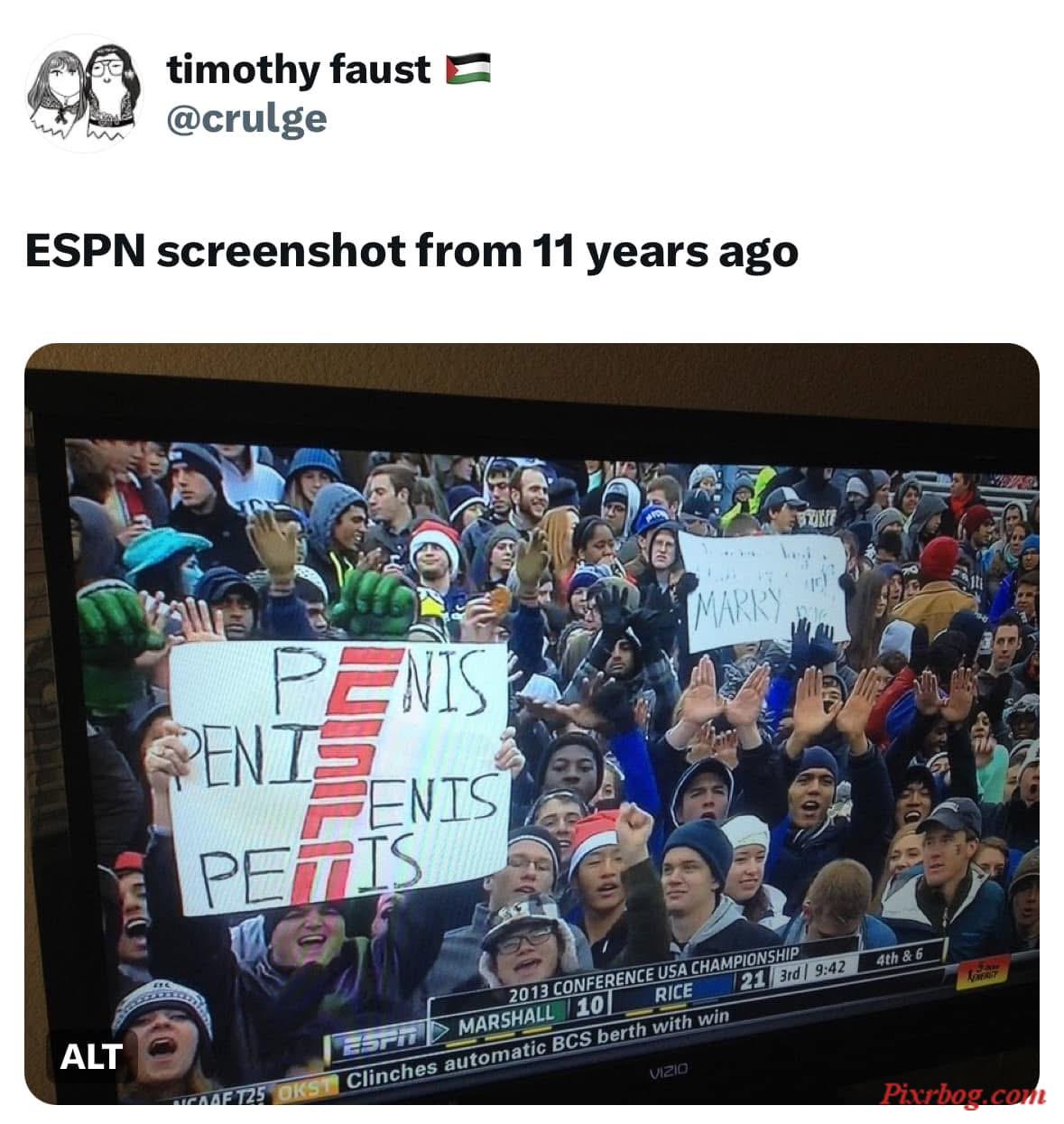
Task: Open timothy faust's profile picture
Action: [x=83, y=93]
